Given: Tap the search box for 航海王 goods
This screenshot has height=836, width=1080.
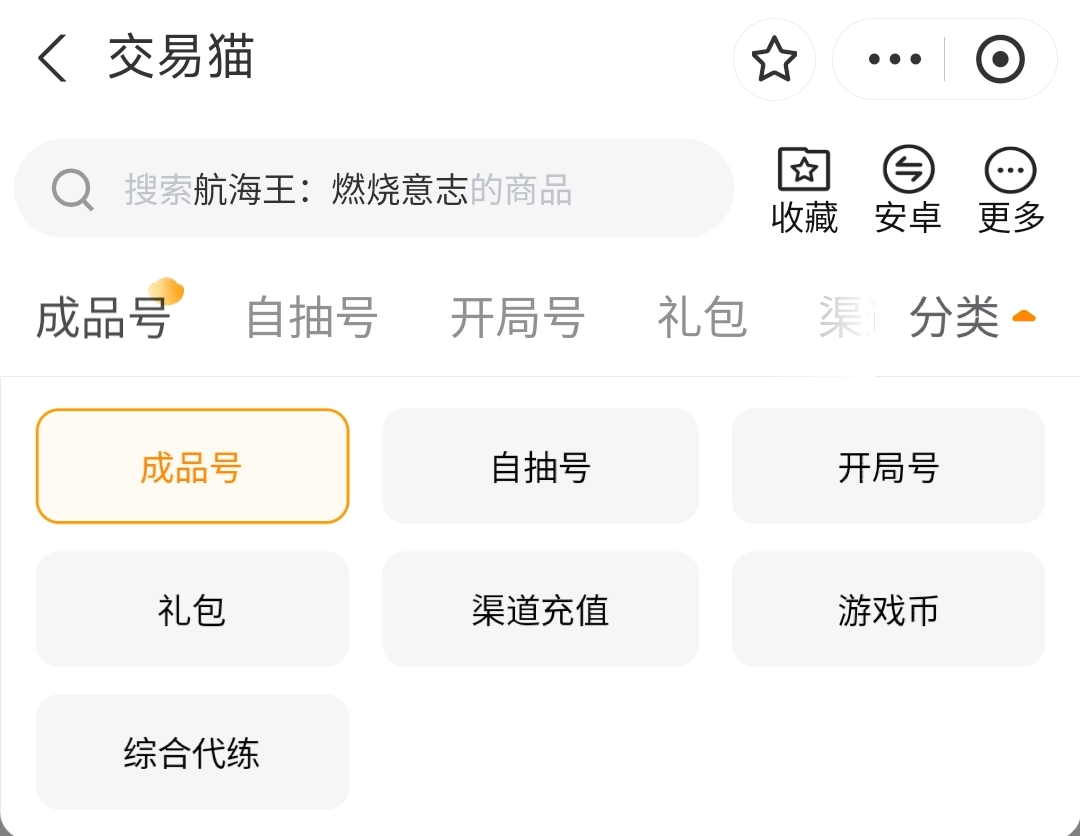Looking at the screenshot, I should pyautogui.click(x=373, y=189).
